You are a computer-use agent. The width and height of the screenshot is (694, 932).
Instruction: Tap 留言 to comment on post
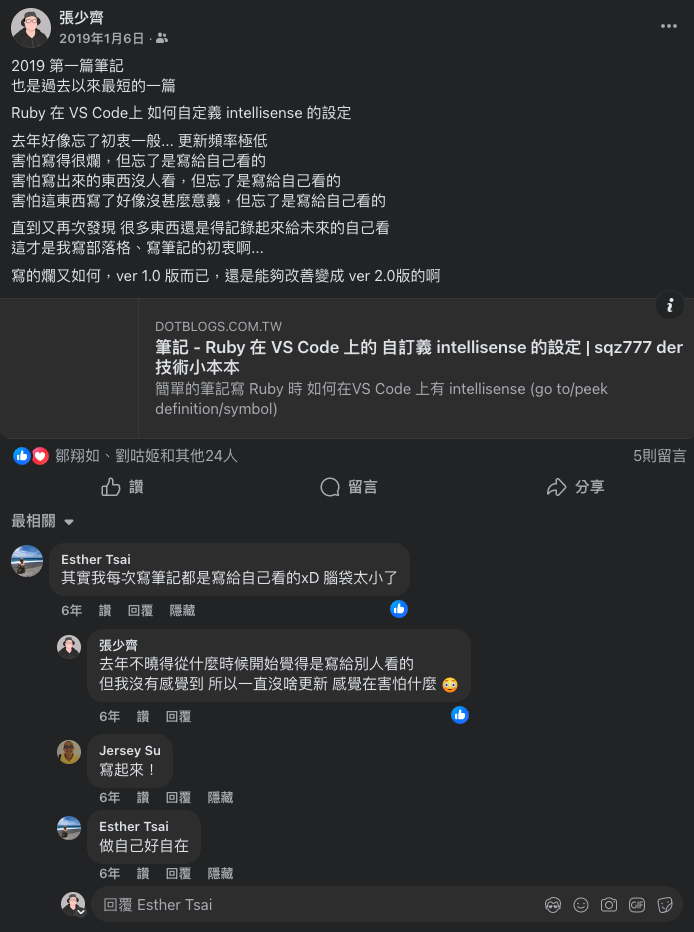click(348, 487)
